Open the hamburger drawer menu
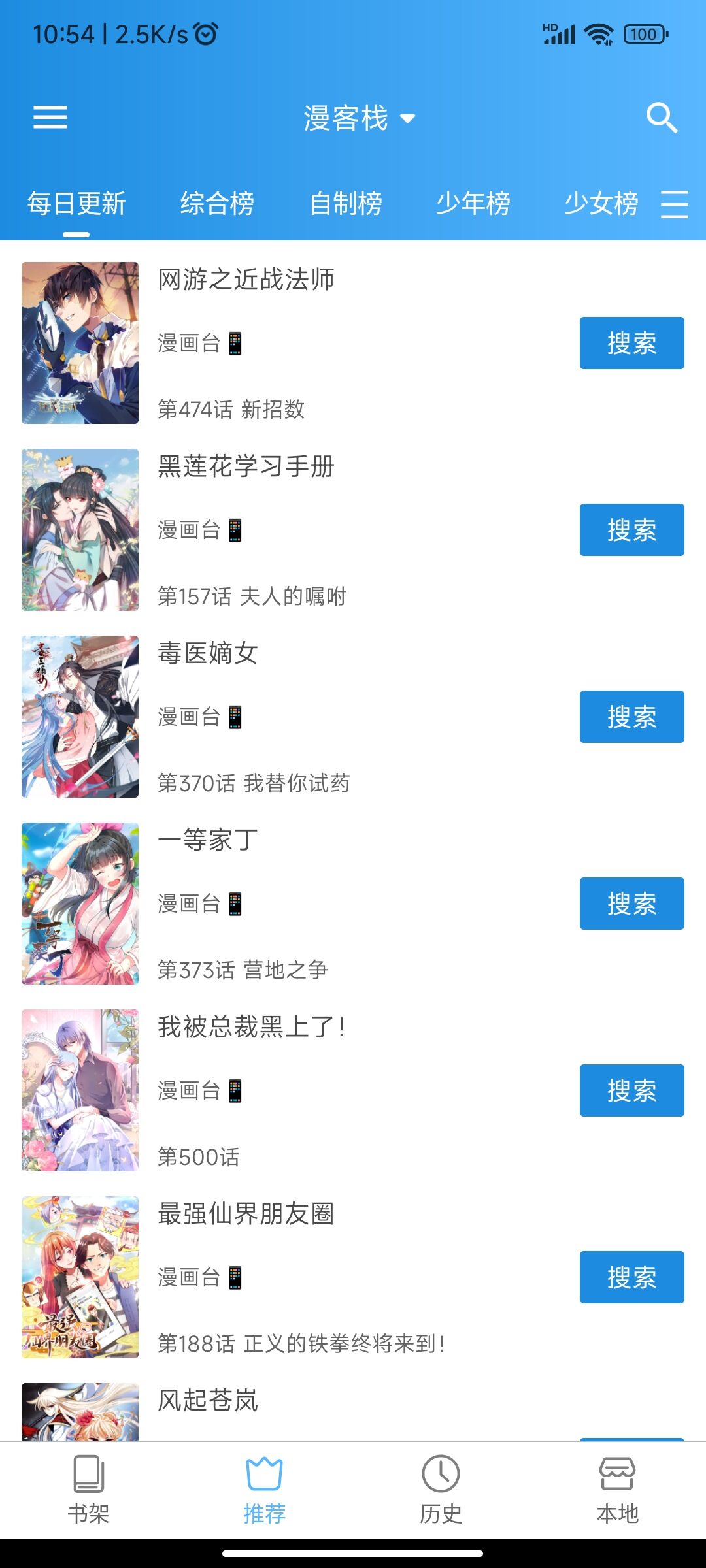 [50, 118]
